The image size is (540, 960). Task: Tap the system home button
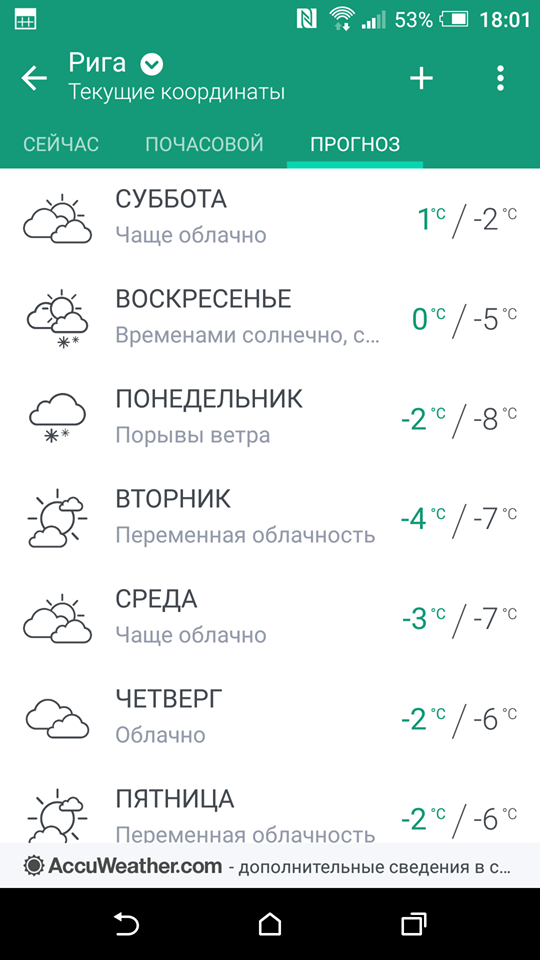point(270,924)
